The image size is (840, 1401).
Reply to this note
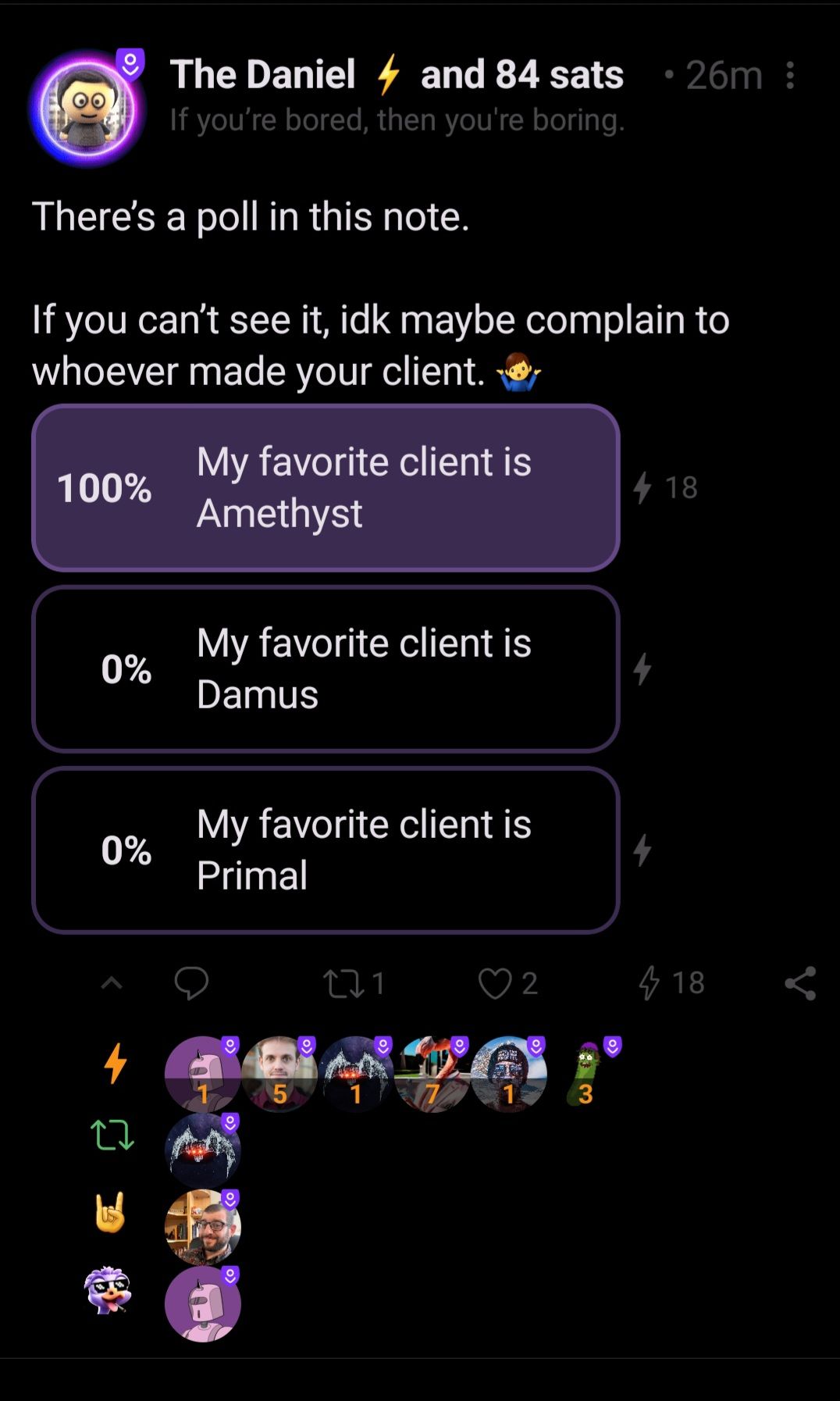(x=191, y=983)
